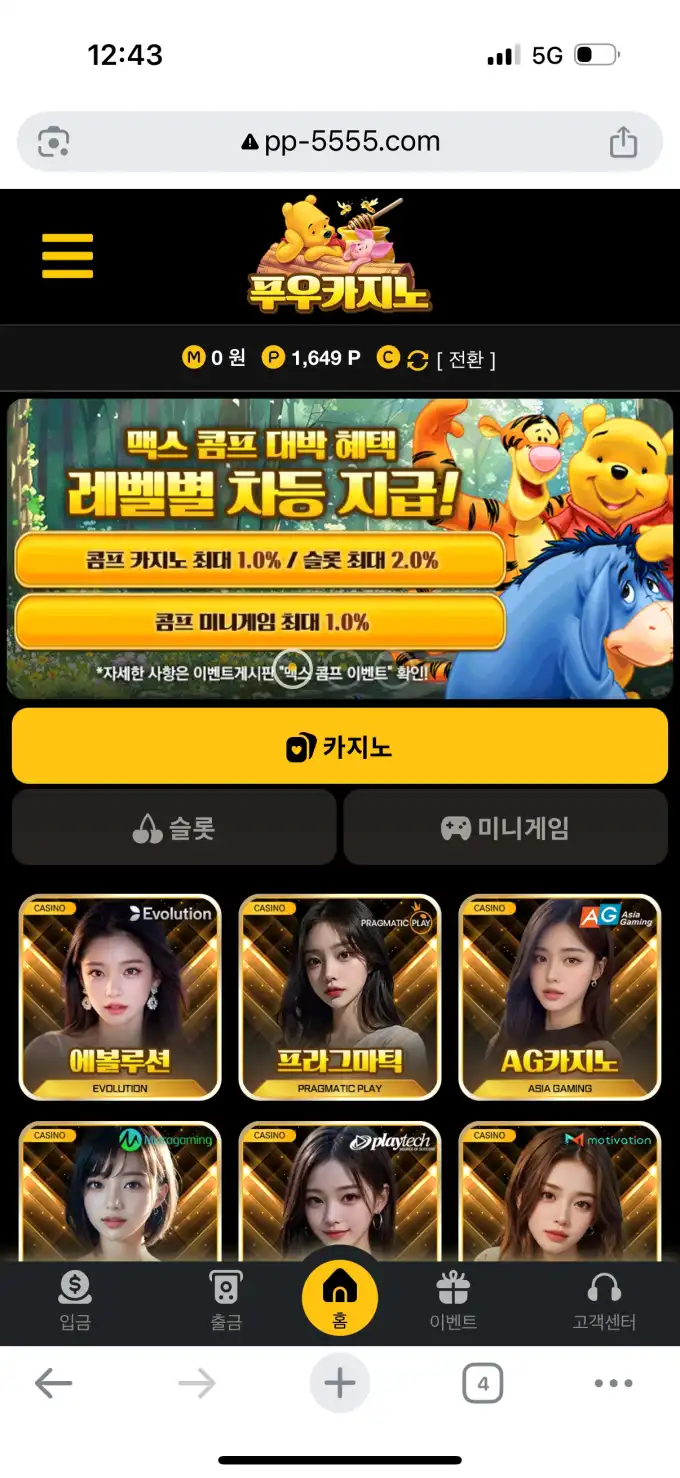Share the page from address bar
This screenshot has width=680, height=1478.
click(x=623, y=142)
